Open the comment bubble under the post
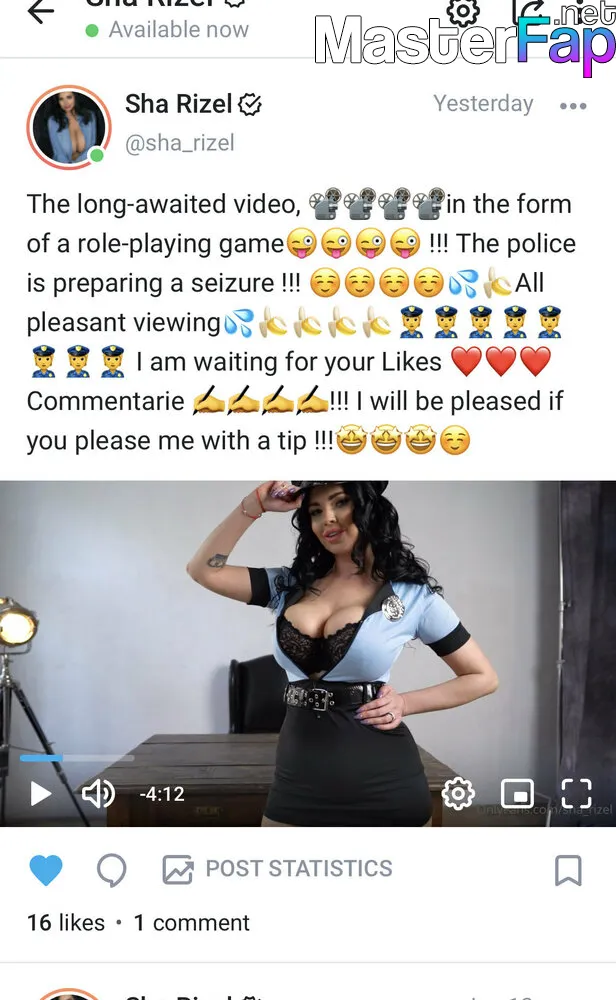Screen dimensions: 616x1000 112,870
